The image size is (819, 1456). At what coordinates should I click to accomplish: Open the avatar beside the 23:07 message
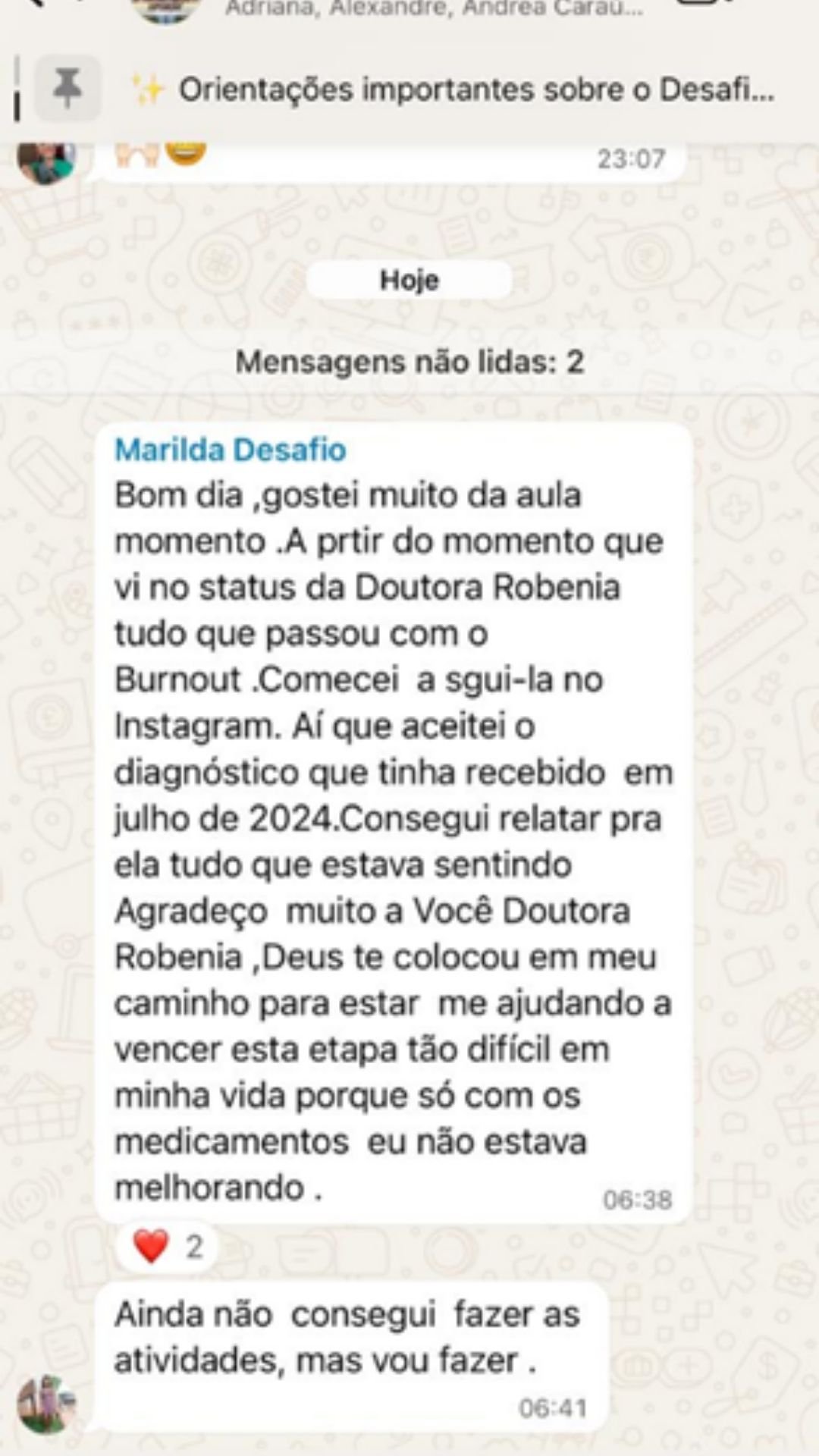47,161
